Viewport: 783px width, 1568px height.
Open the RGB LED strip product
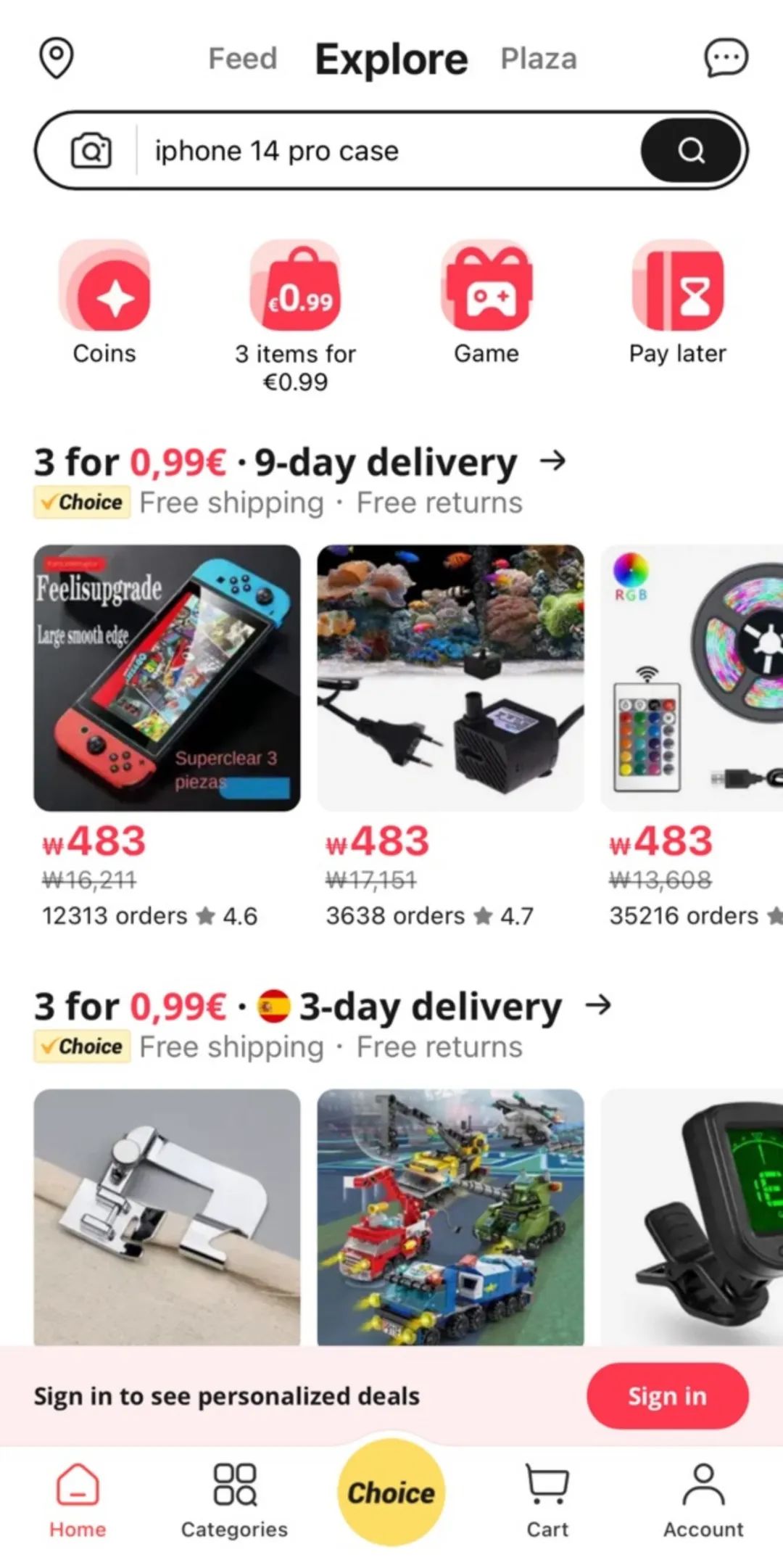click(x=692, y=678)
